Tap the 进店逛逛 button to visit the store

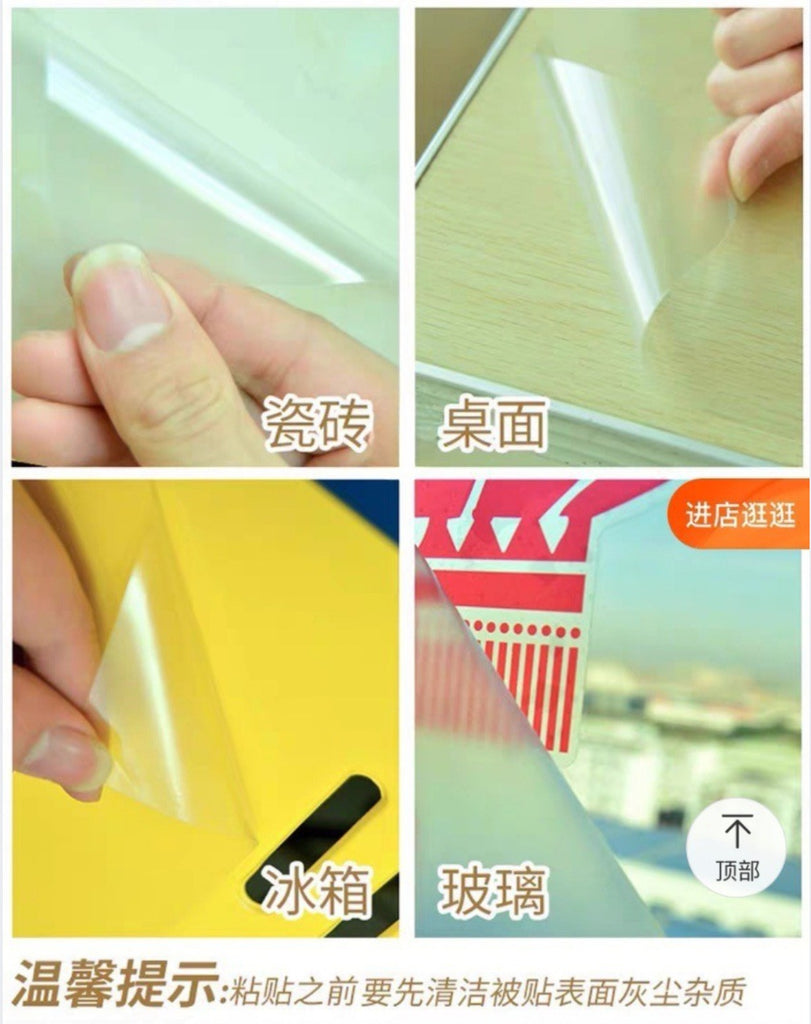click(x=740, y=515)
